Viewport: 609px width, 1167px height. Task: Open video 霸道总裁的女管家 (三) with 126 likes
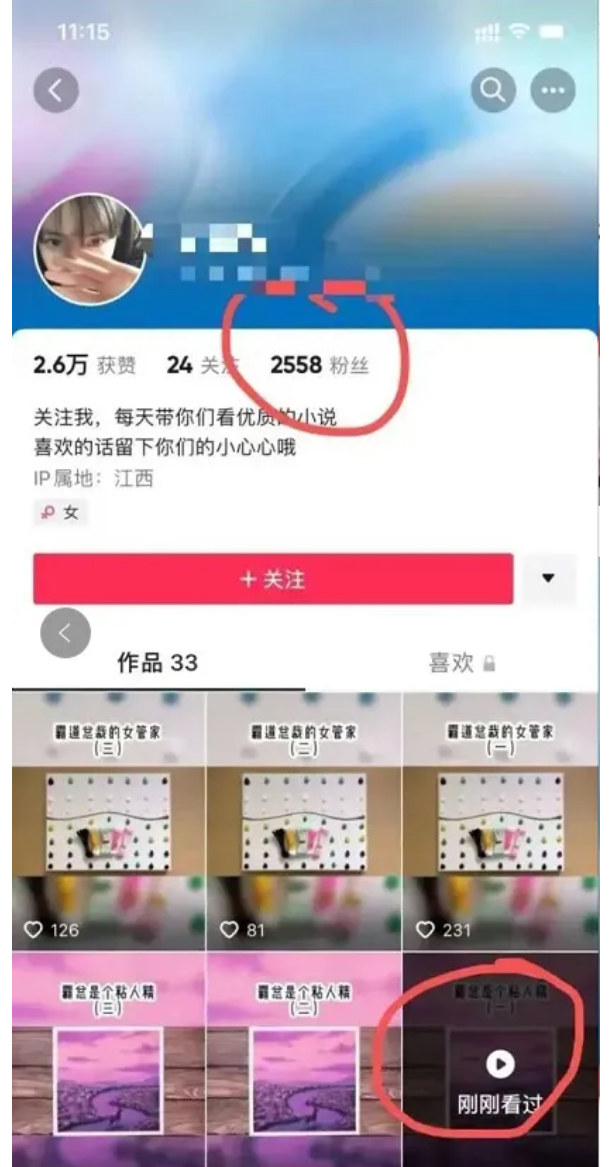click(108, 820)
